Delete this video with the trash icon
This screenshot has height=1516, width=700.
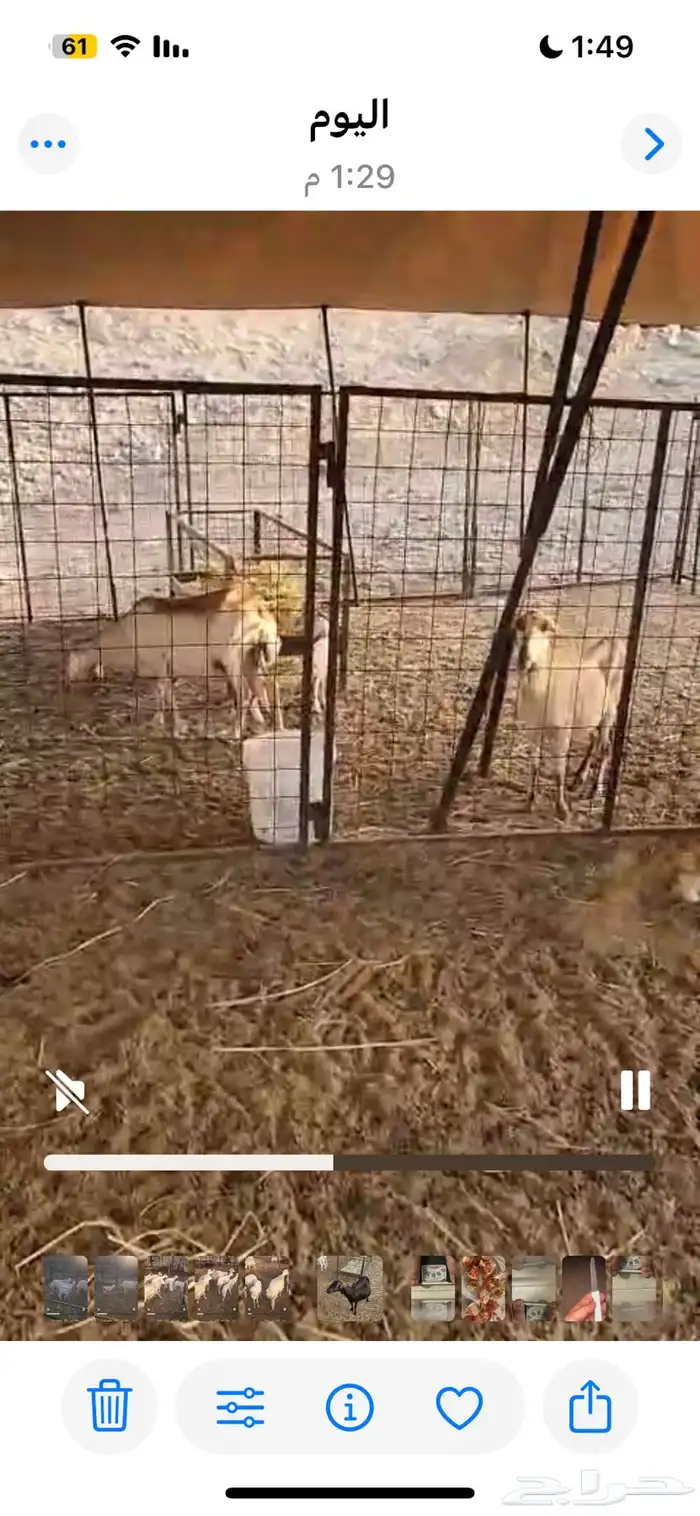tap(110, 1406)
